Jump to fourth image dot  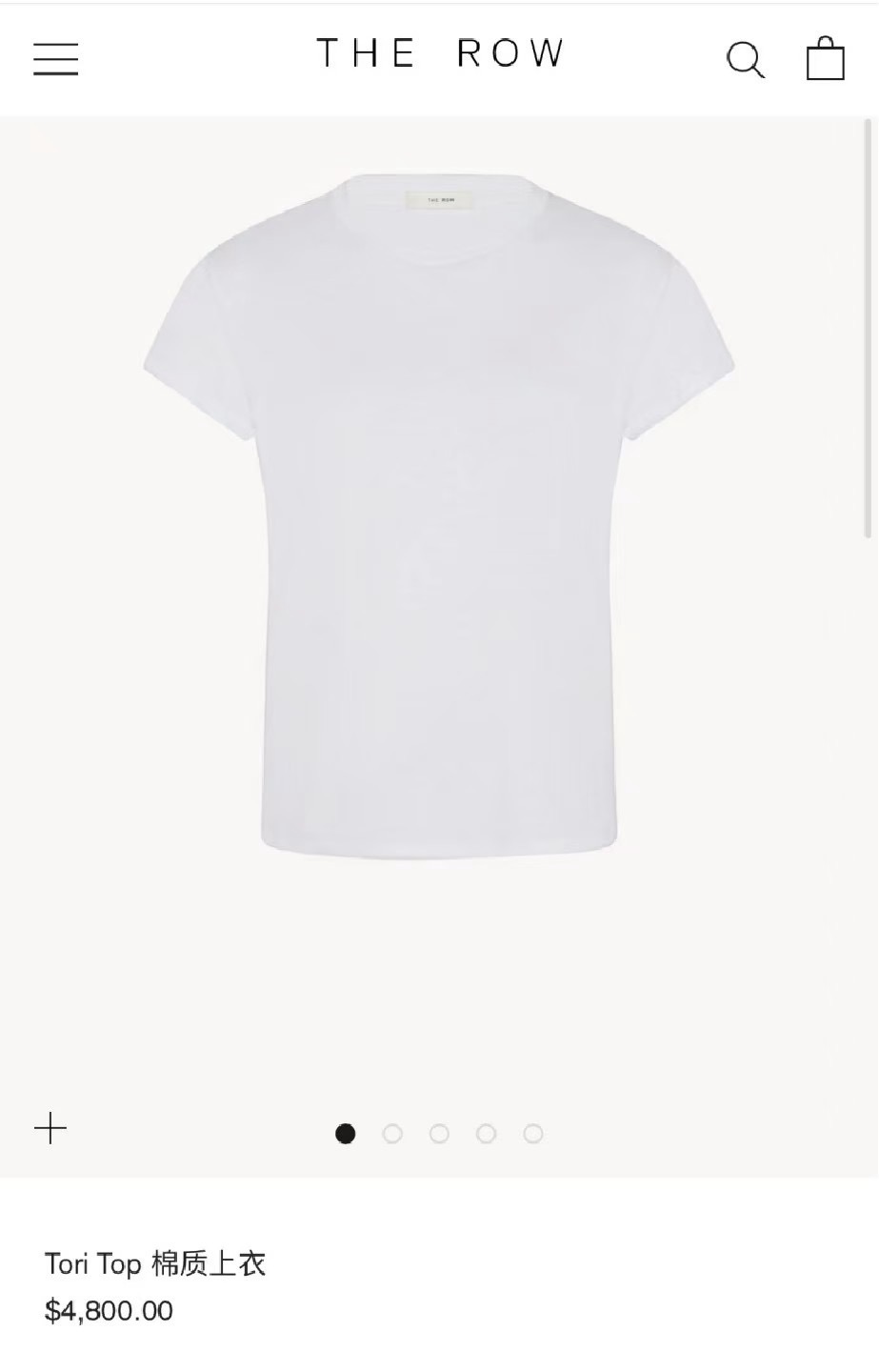tap(486, 1133)
